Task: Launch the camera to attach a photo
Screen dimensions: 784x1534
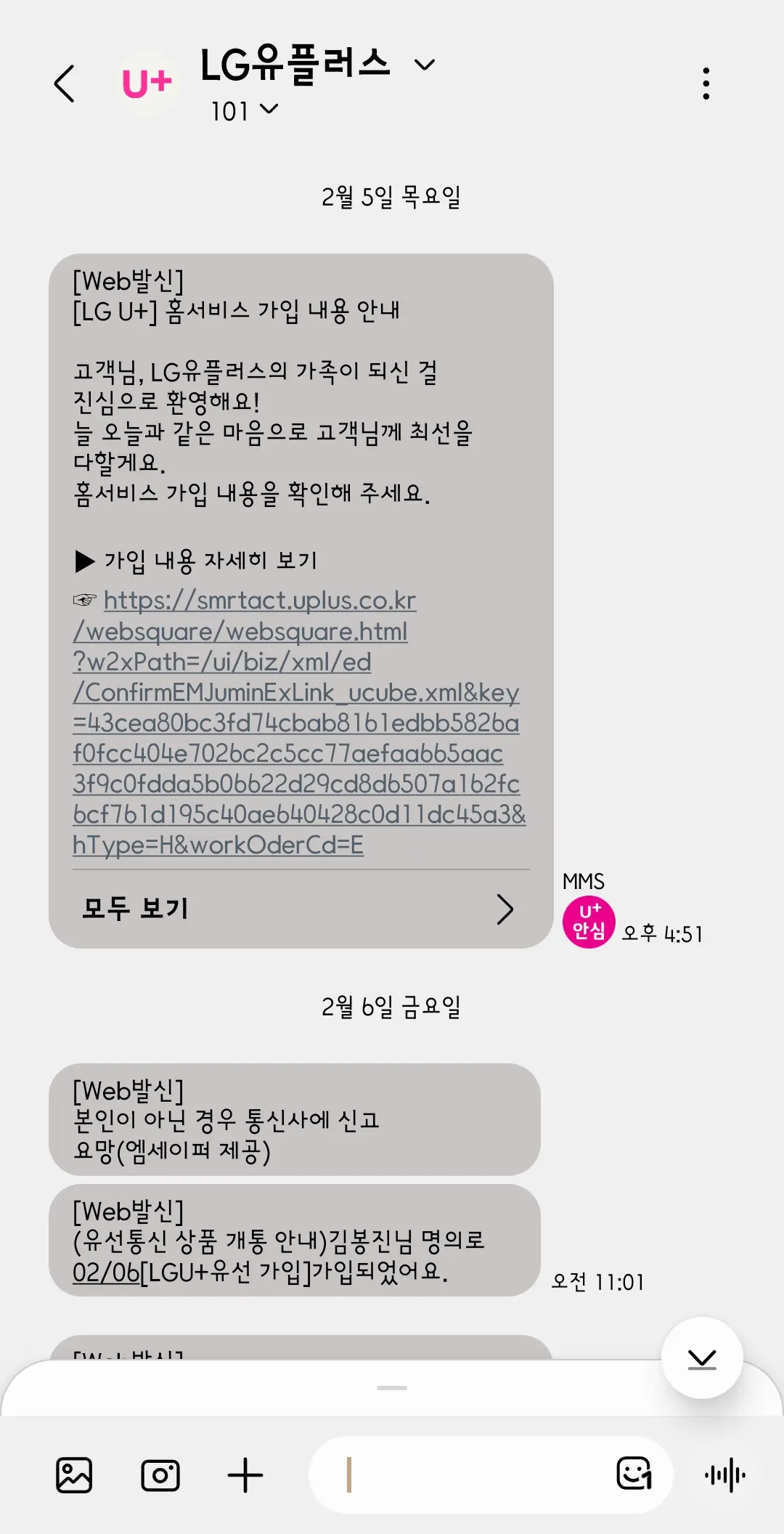Action: [x=160, y=1475]
